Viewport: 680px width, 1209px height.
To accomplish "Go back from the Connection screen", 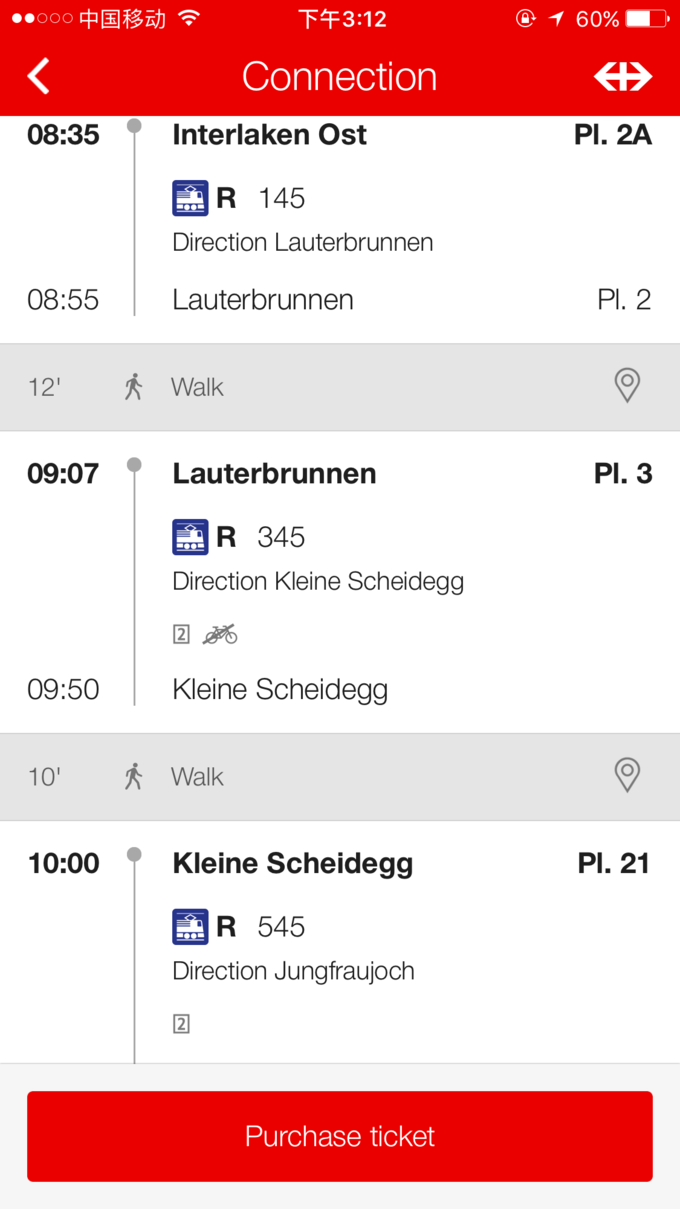I will [39, 77].
